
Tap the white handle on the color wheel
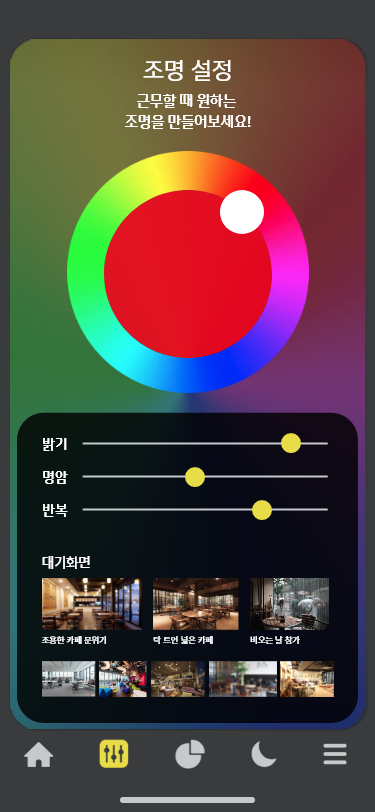tap(242, 212)
